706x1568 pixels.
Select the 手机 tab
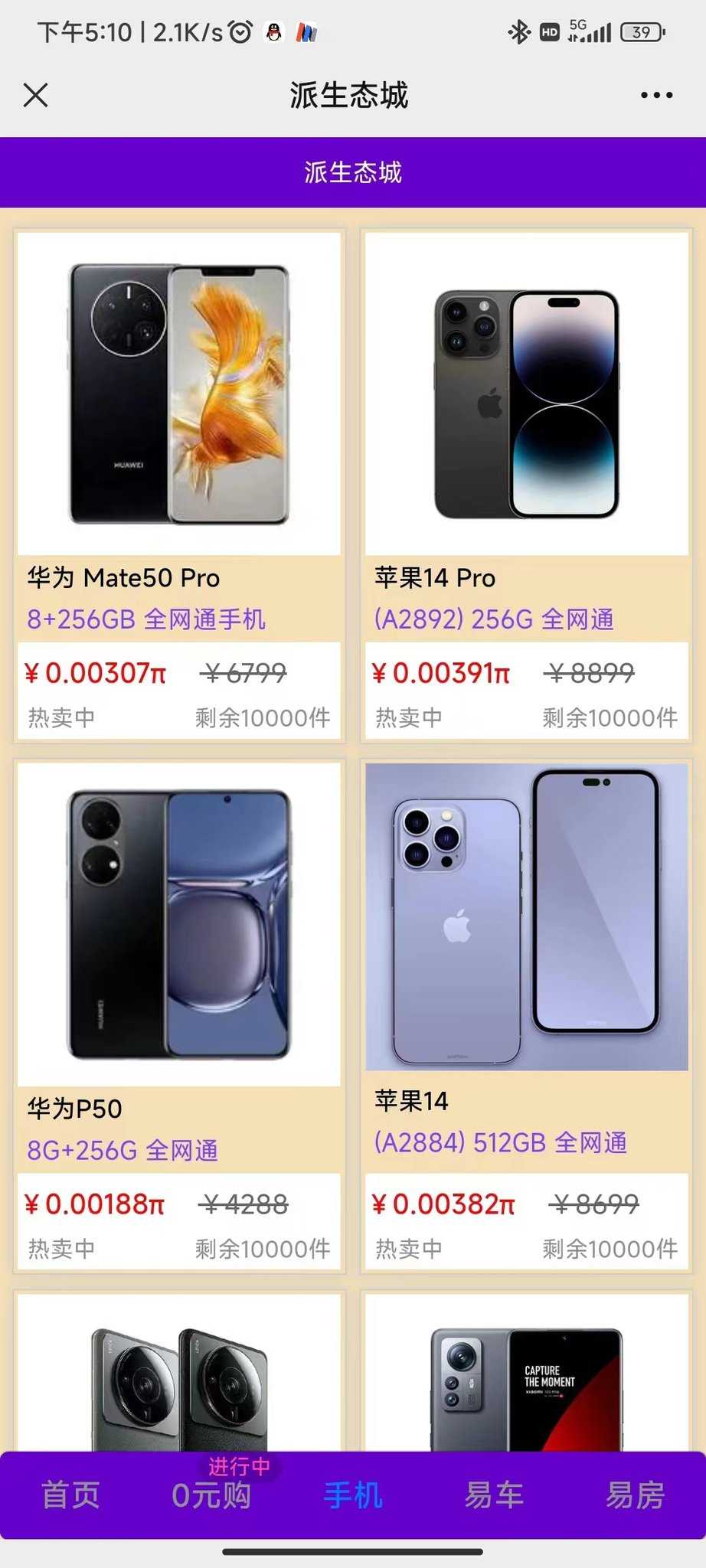point(353,1494)
